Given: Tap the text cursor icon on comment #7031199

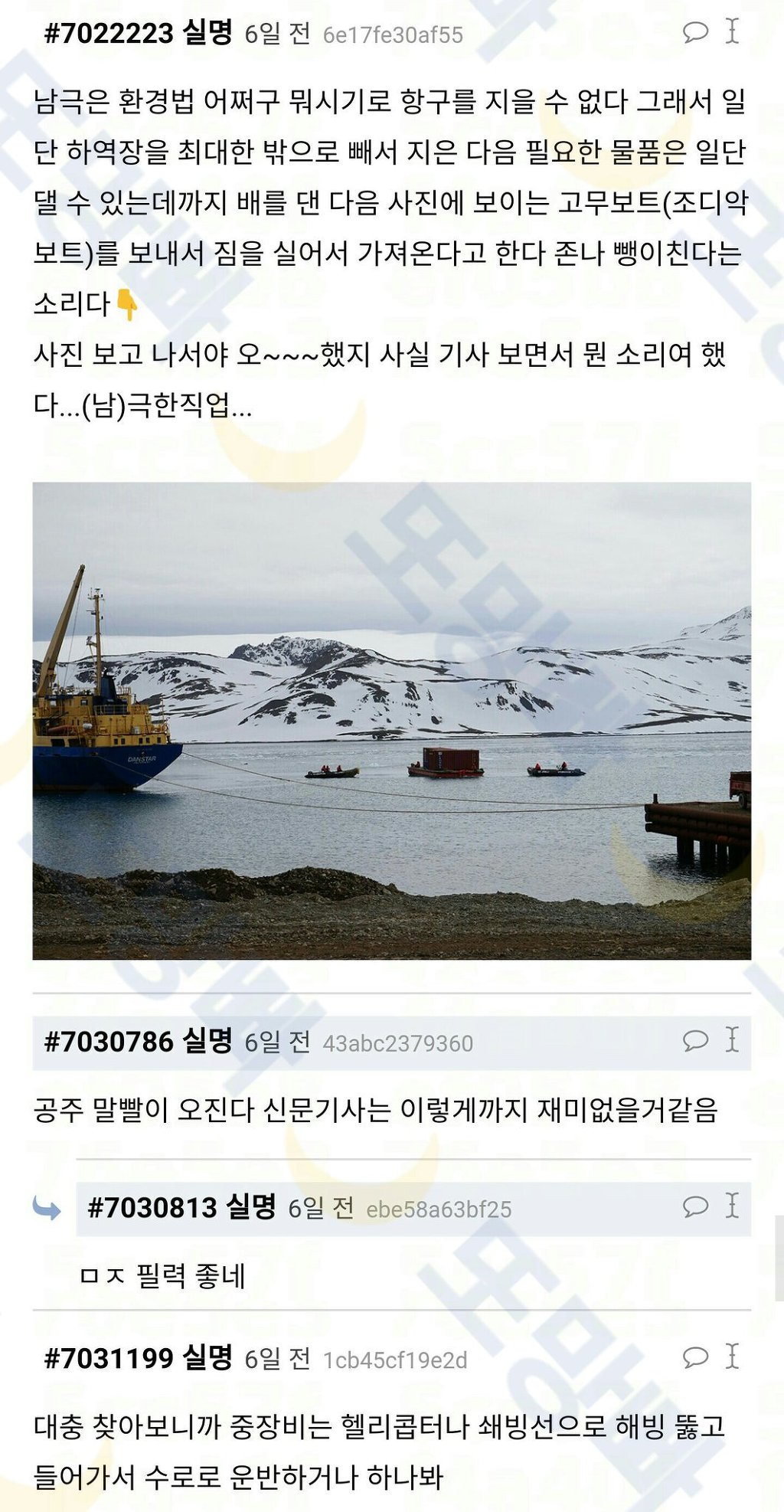Looking at the screenshot, I should pos(732,1357).
